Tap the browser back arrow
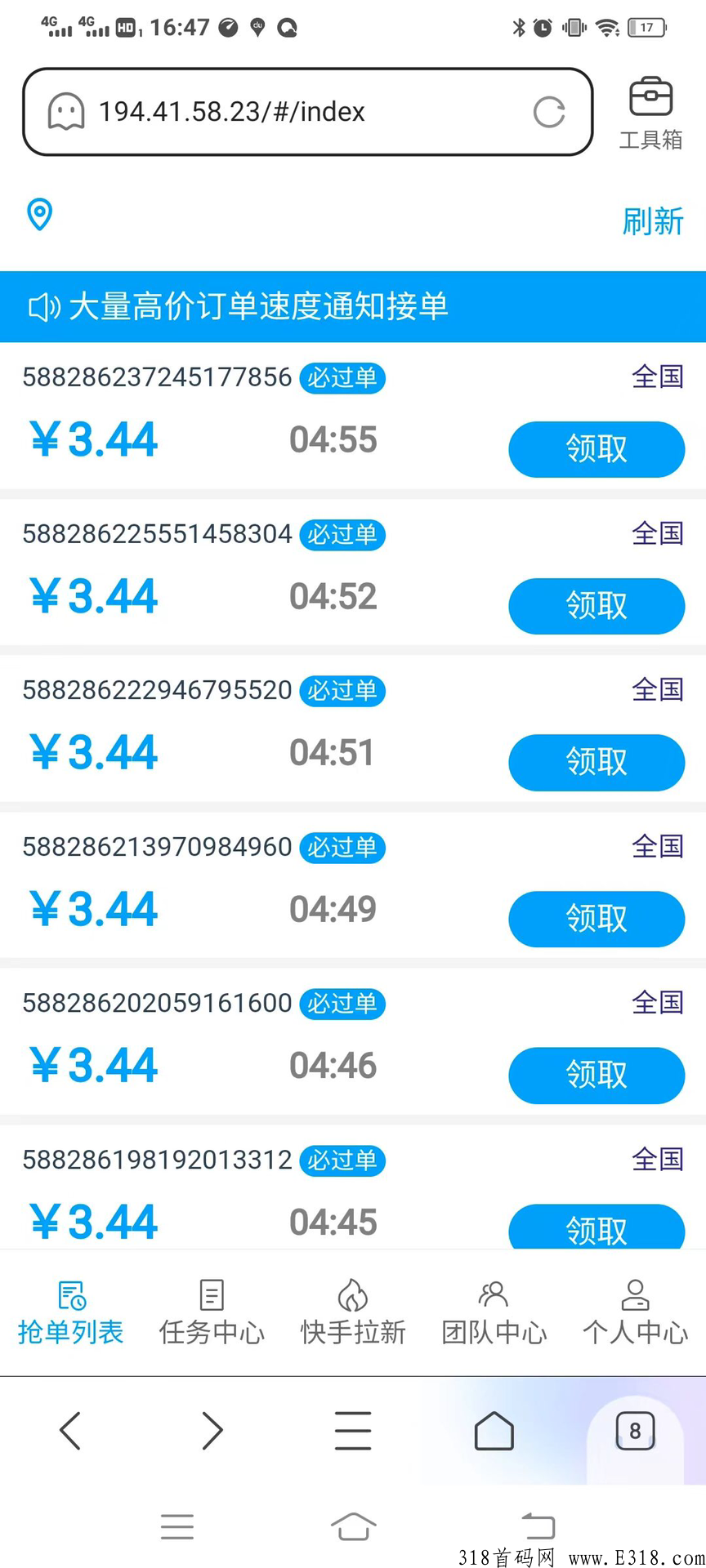Screen dimensions: 706x1568 pyautogui.click(x=70, y=1430)
